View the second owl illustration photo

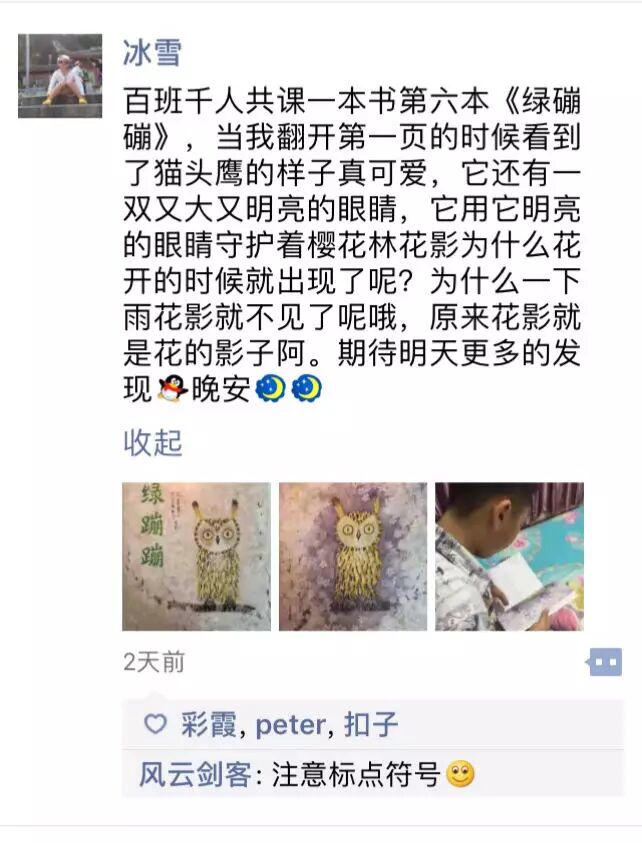coord(353,556)
